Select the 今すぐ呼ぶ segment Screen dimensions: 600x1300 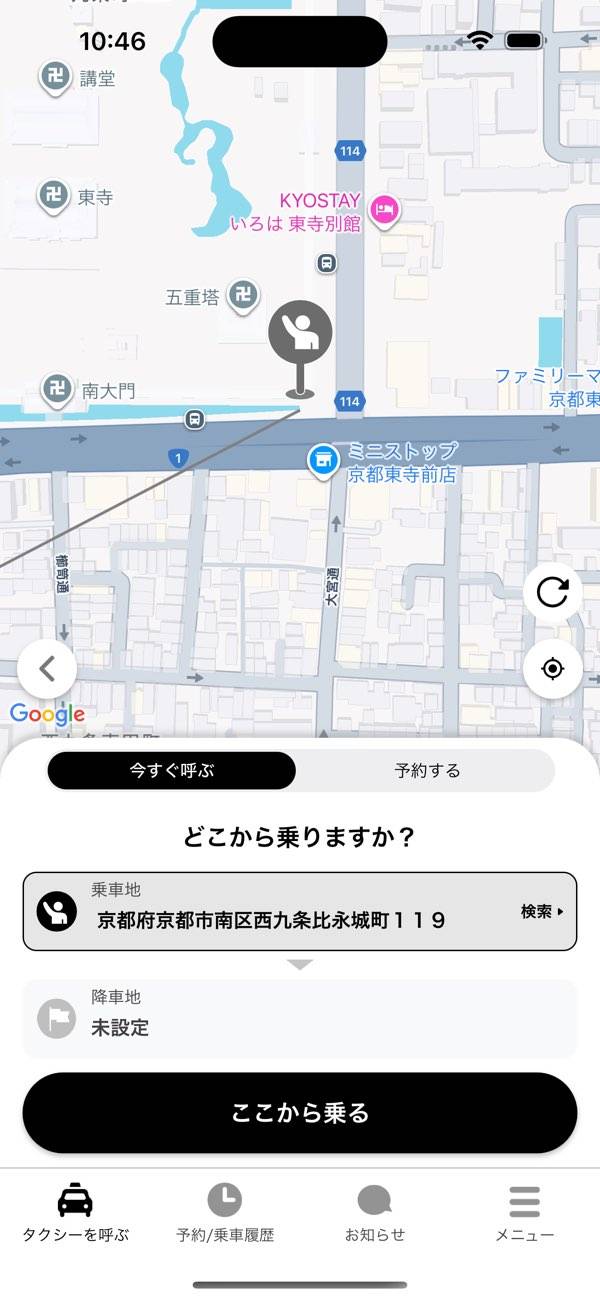172,771
